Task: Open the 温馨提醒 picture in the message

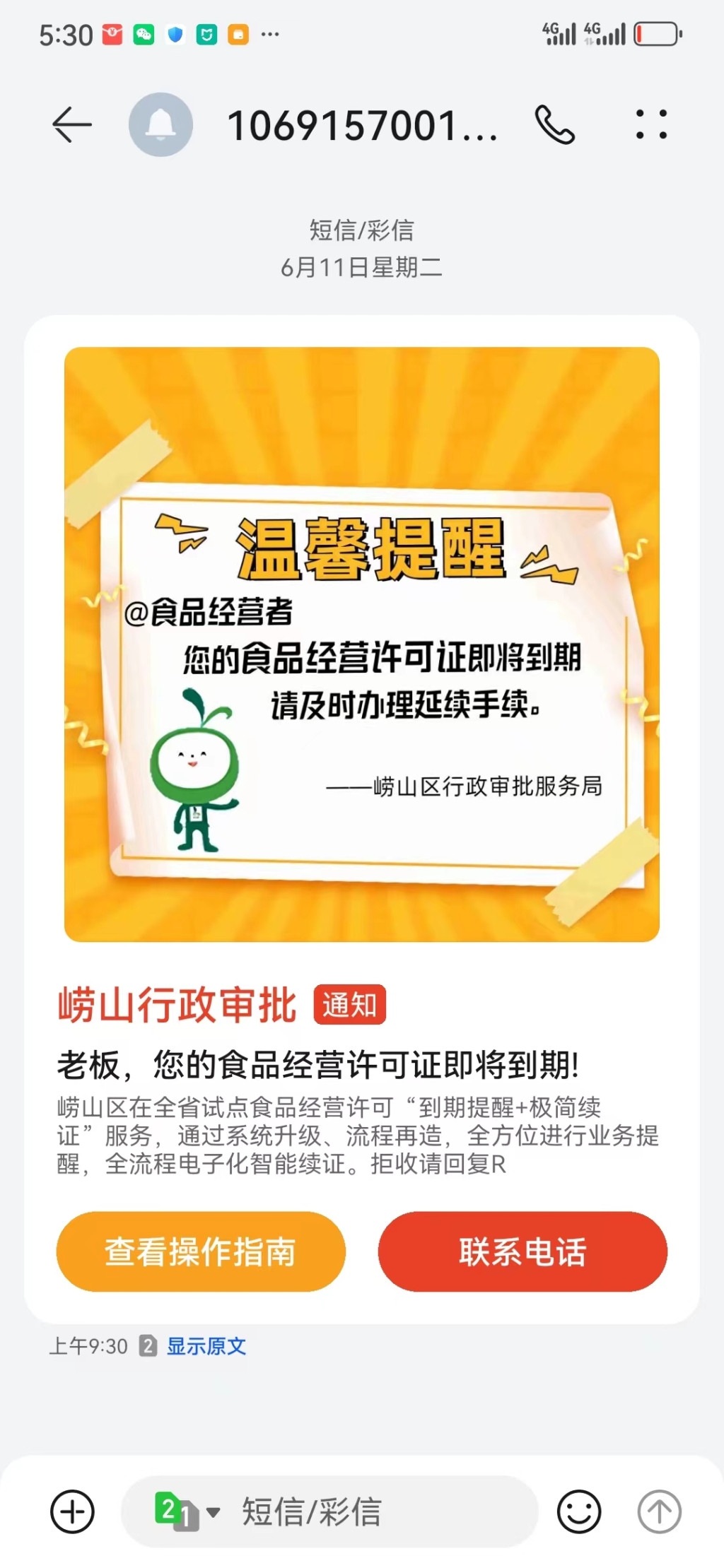Action: 361,644
